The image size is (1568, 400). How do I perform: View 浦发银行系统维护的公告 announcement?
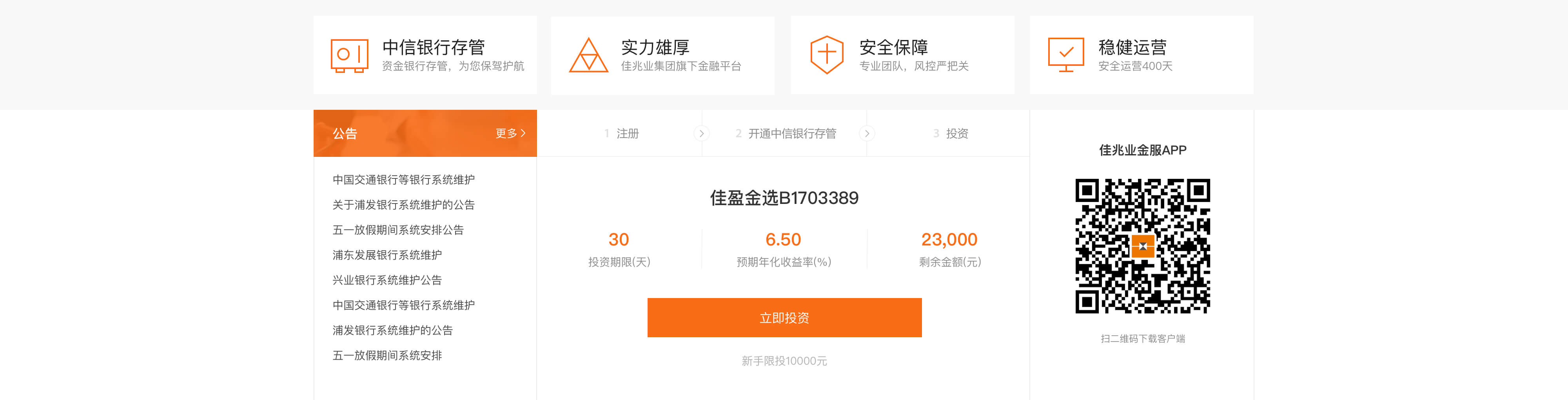[x=392, y=331]
